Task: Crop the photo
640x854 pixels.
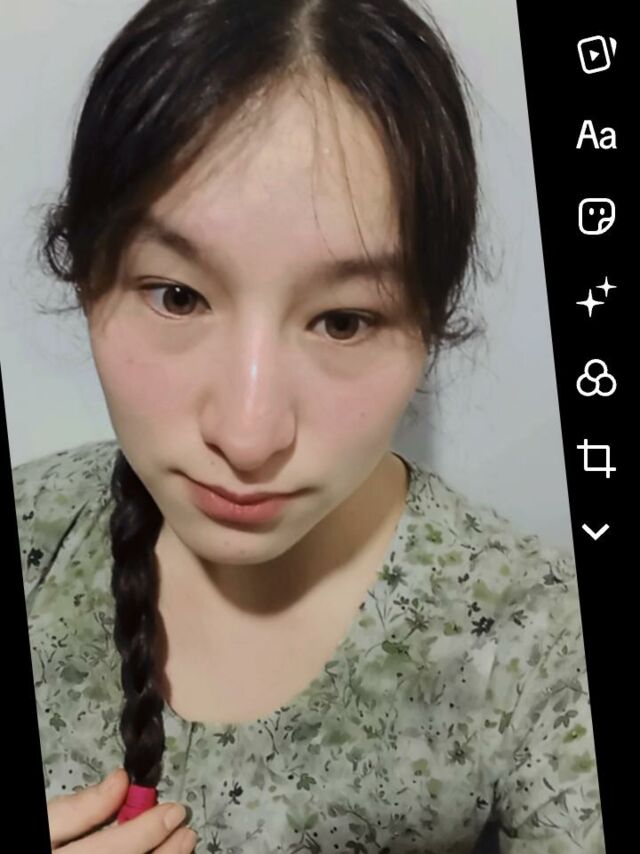Action: (x=596, y=458)
